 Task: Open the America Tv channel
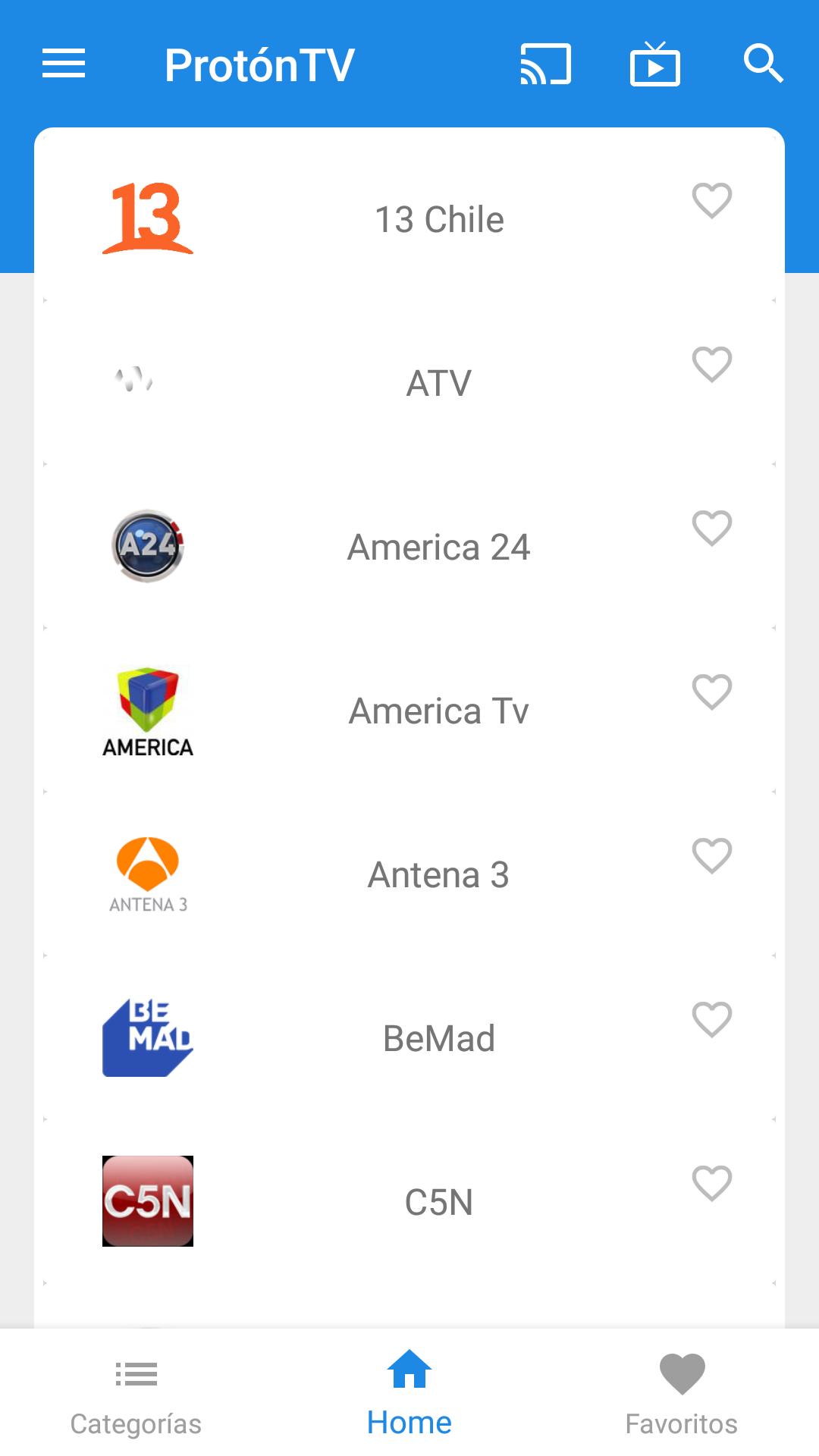point(439,711)
